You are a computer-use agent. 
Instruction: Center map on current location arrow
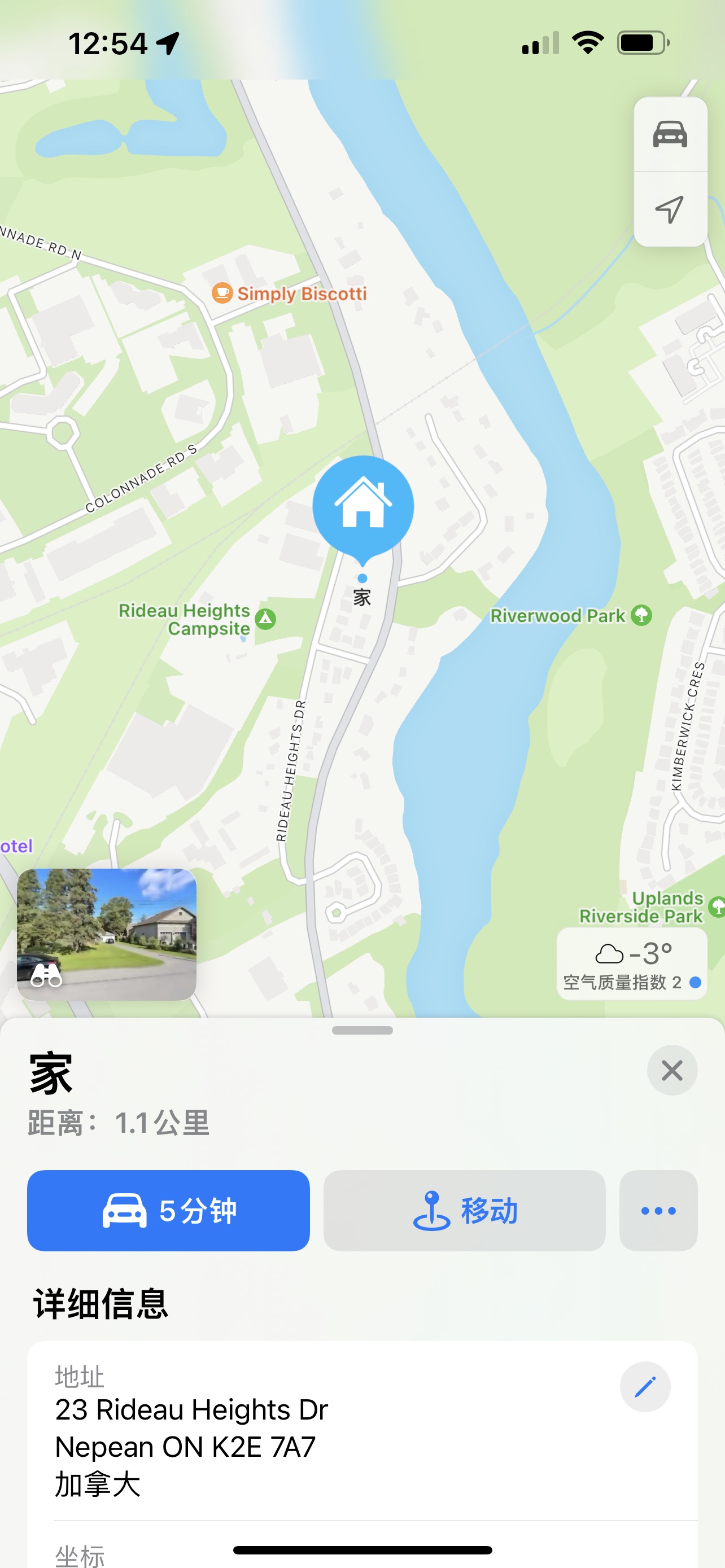(670, 209)
